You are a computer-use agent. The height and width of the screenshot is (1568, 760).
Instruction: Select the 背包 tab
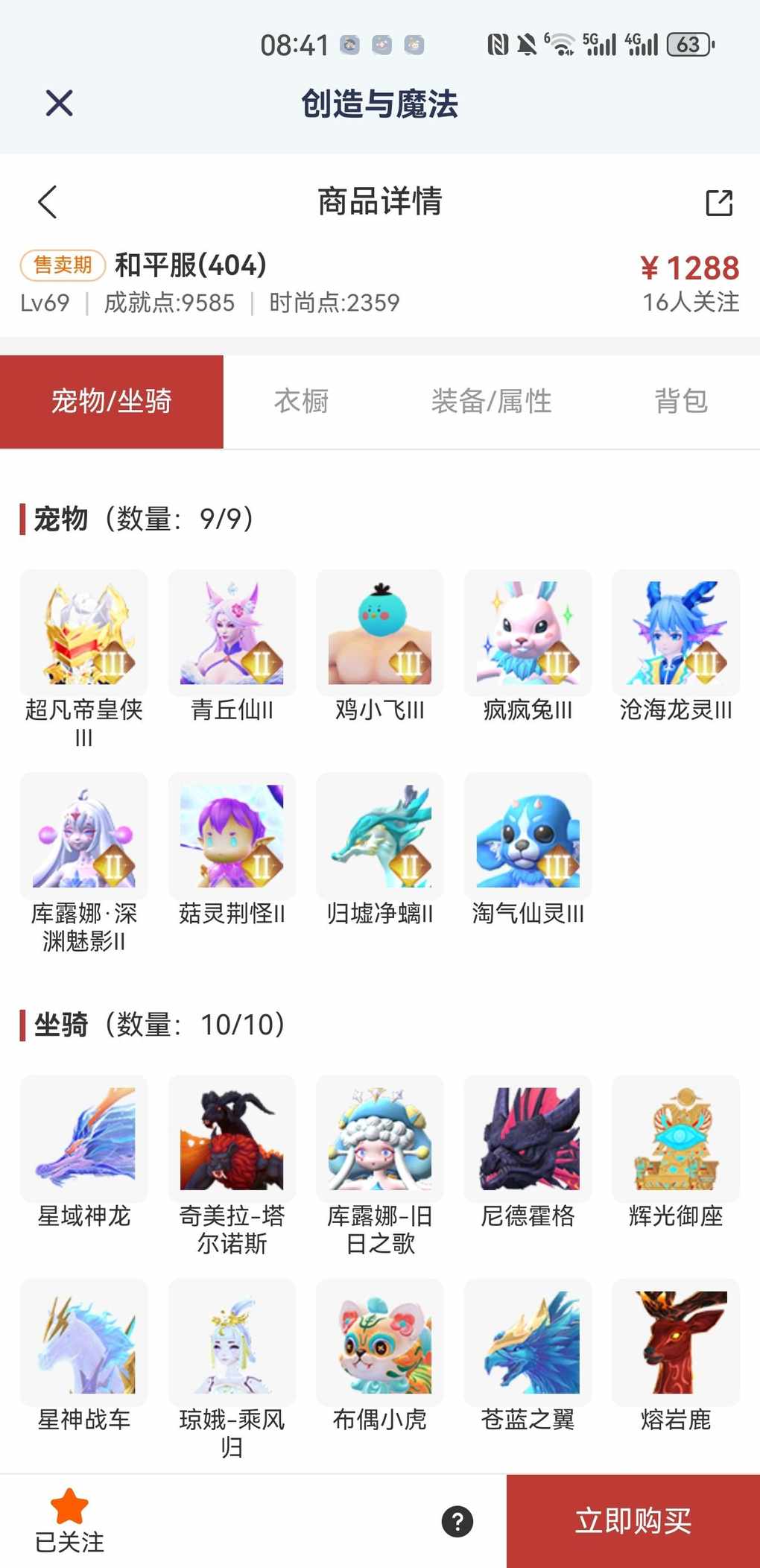[680, 401]
